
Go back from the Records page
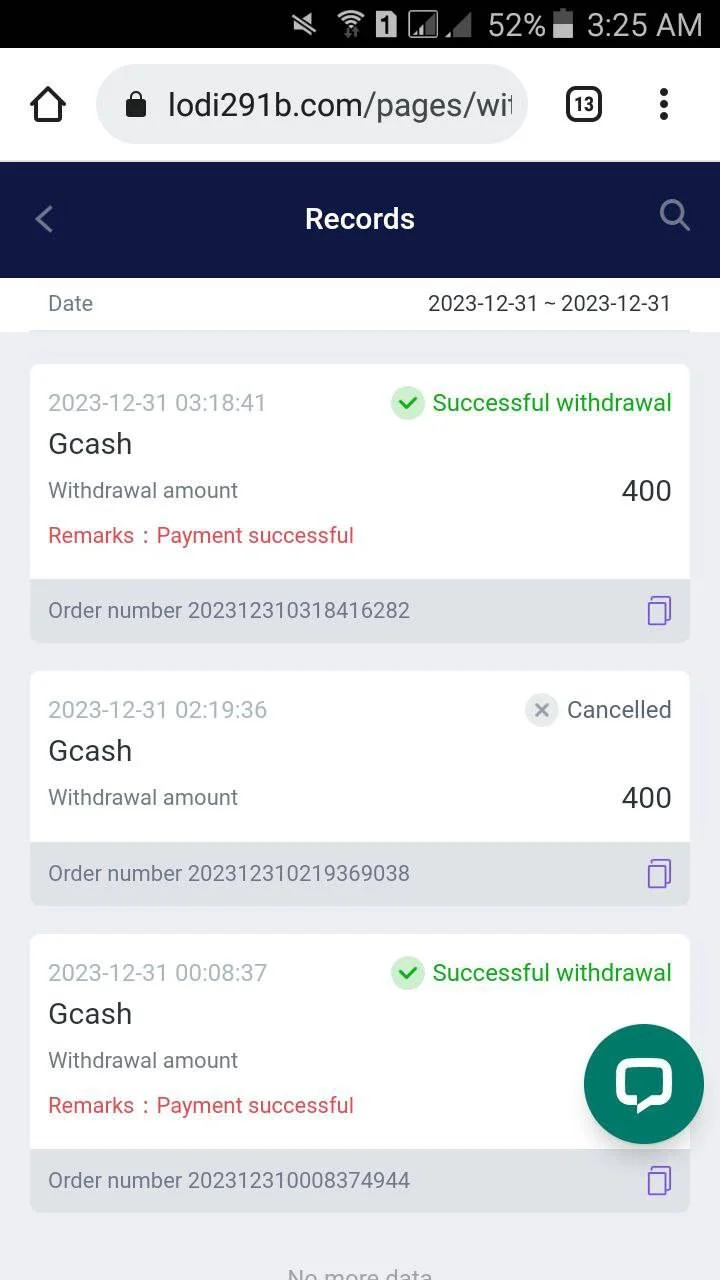tap(44, 219)
